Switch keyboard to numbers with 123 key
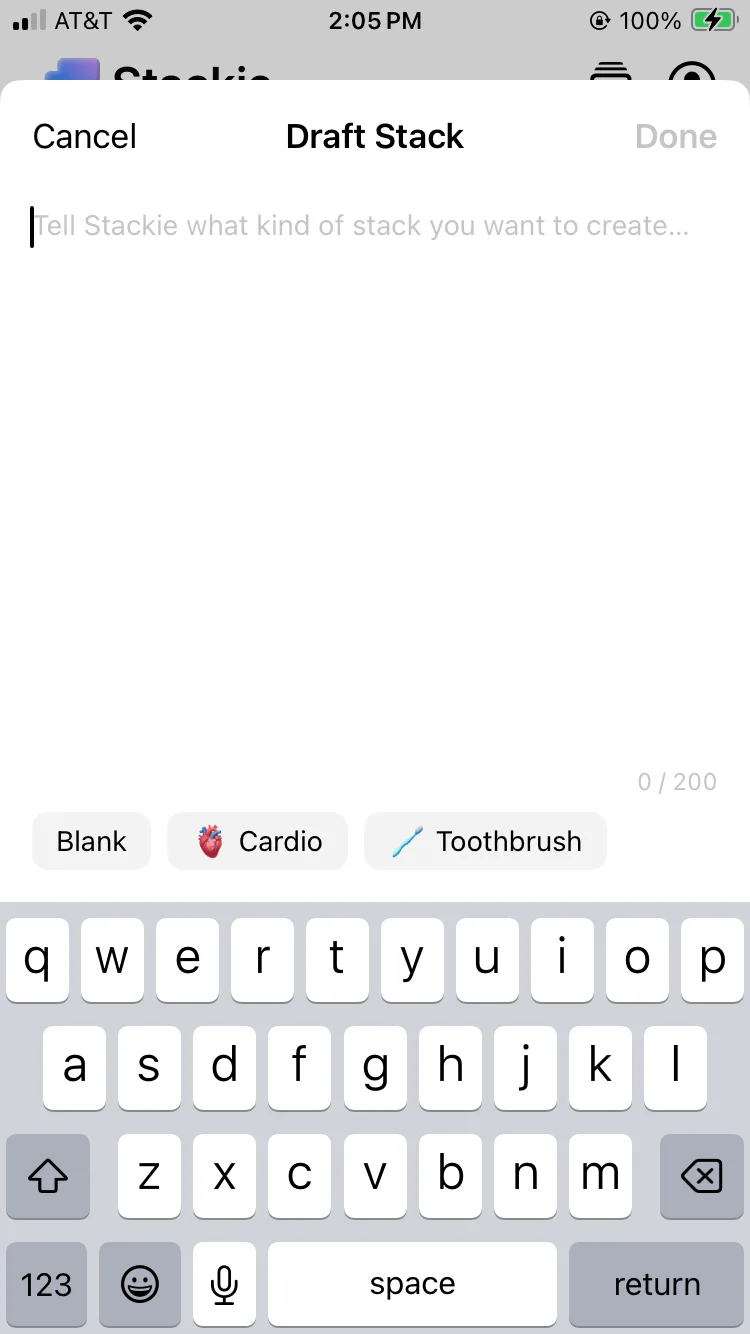The image size is (750, 1334). click(x=47, y=1284)
